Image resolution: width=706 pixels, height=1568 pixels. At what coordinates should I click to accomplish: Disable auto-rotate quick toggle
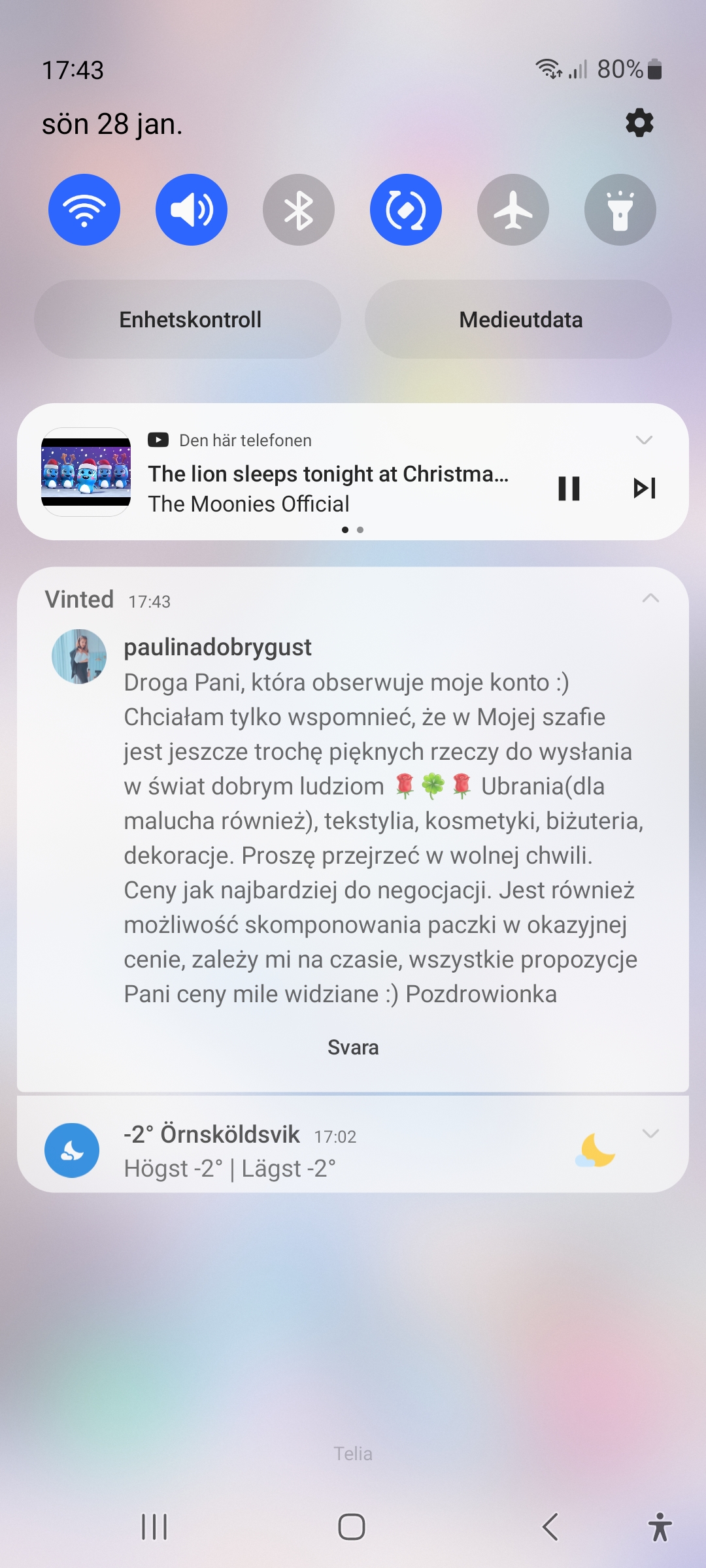[406, 210]
